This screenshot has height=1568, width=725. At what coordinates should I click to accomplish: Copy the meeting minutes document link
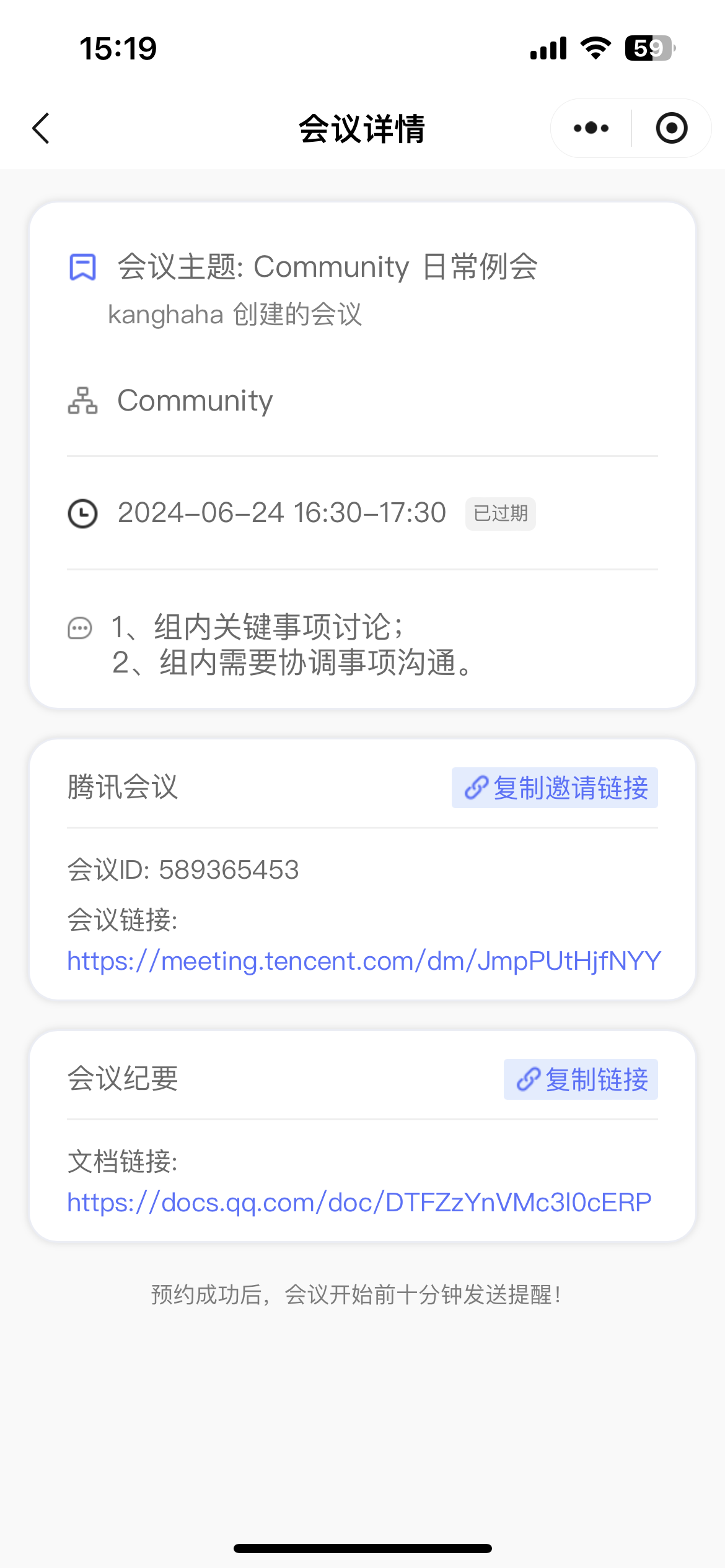[x=581, y=1079]
